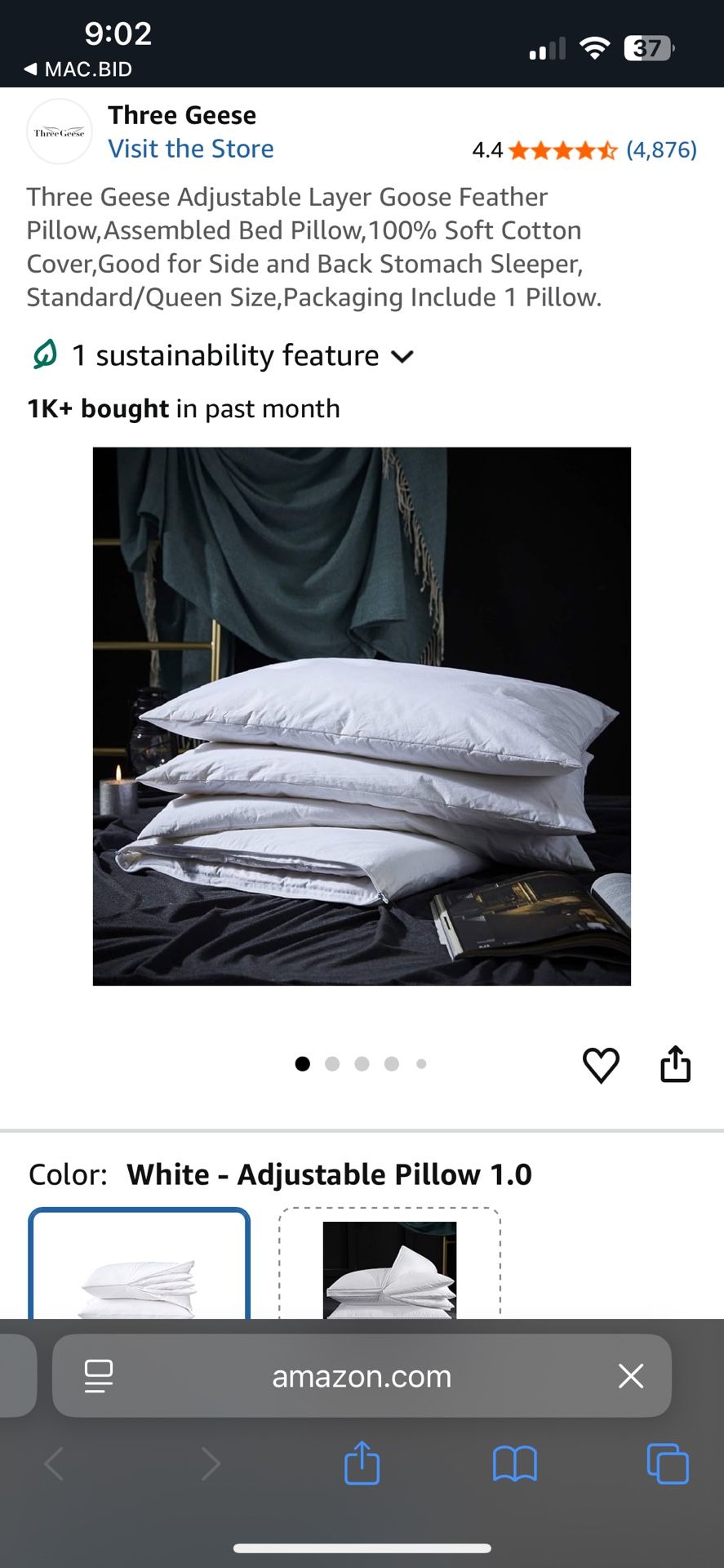Navigate back in Safari
Screen dimensions: 724x1568
click(54, 1464)
